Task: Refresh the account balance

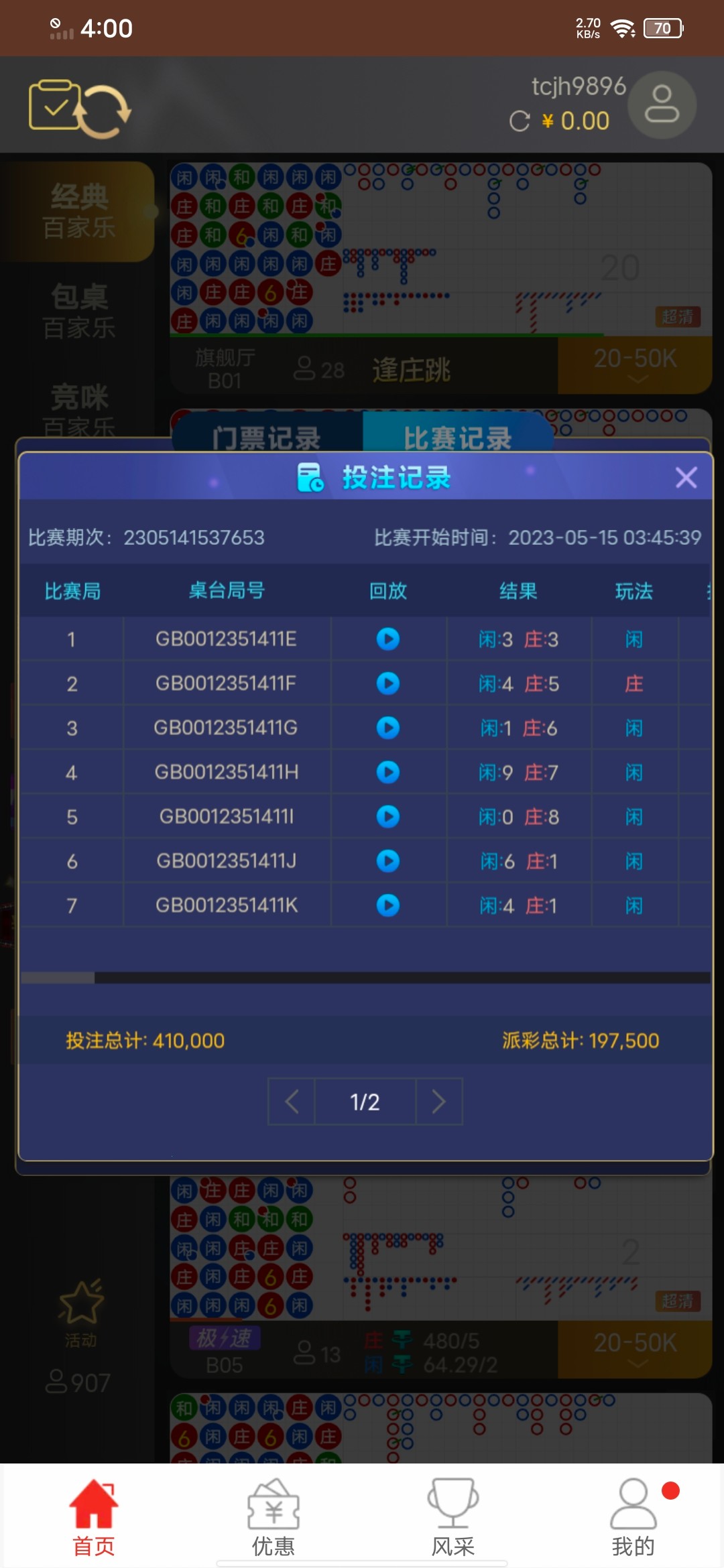Action: 520,121
